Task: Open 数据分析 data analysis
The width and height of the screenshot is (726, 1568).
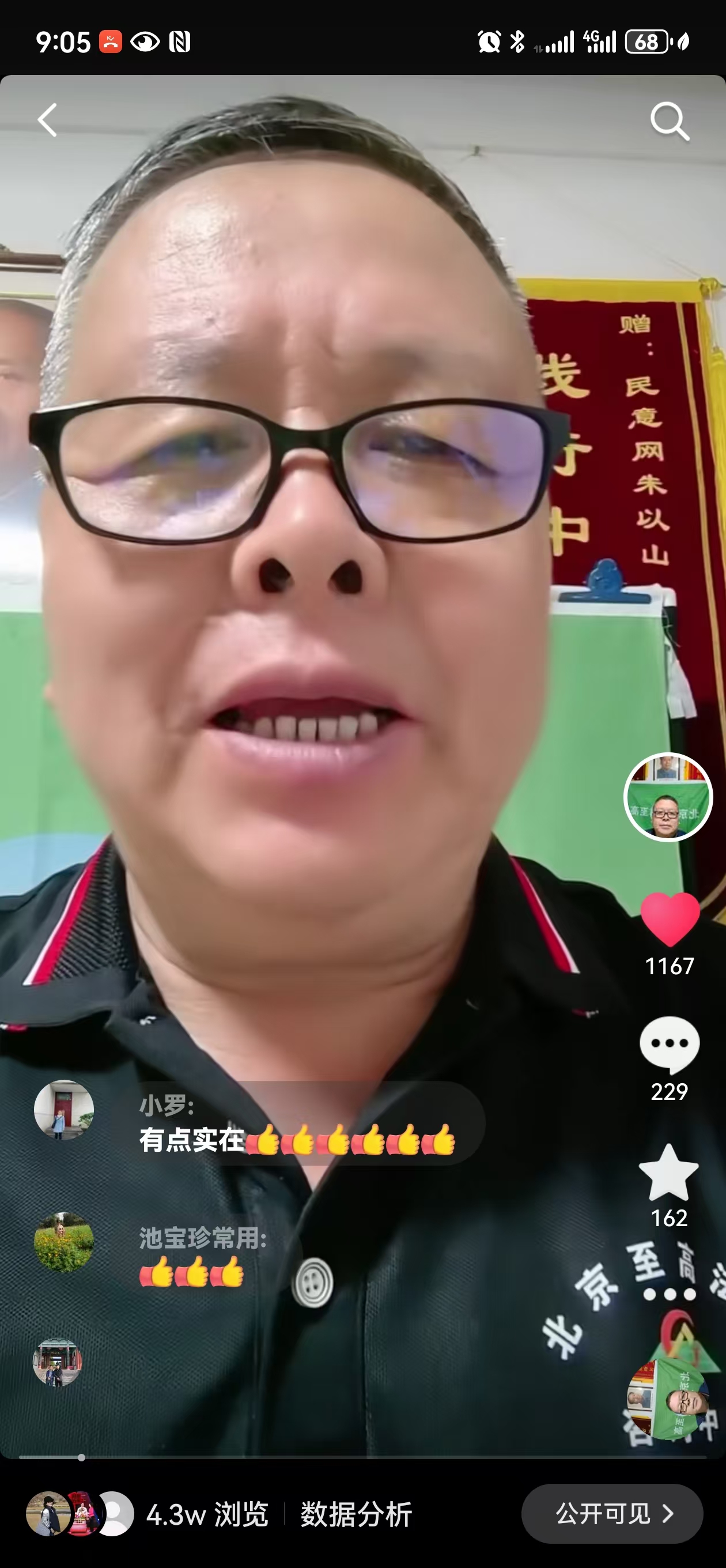Action: click(x=356, y=1514)
